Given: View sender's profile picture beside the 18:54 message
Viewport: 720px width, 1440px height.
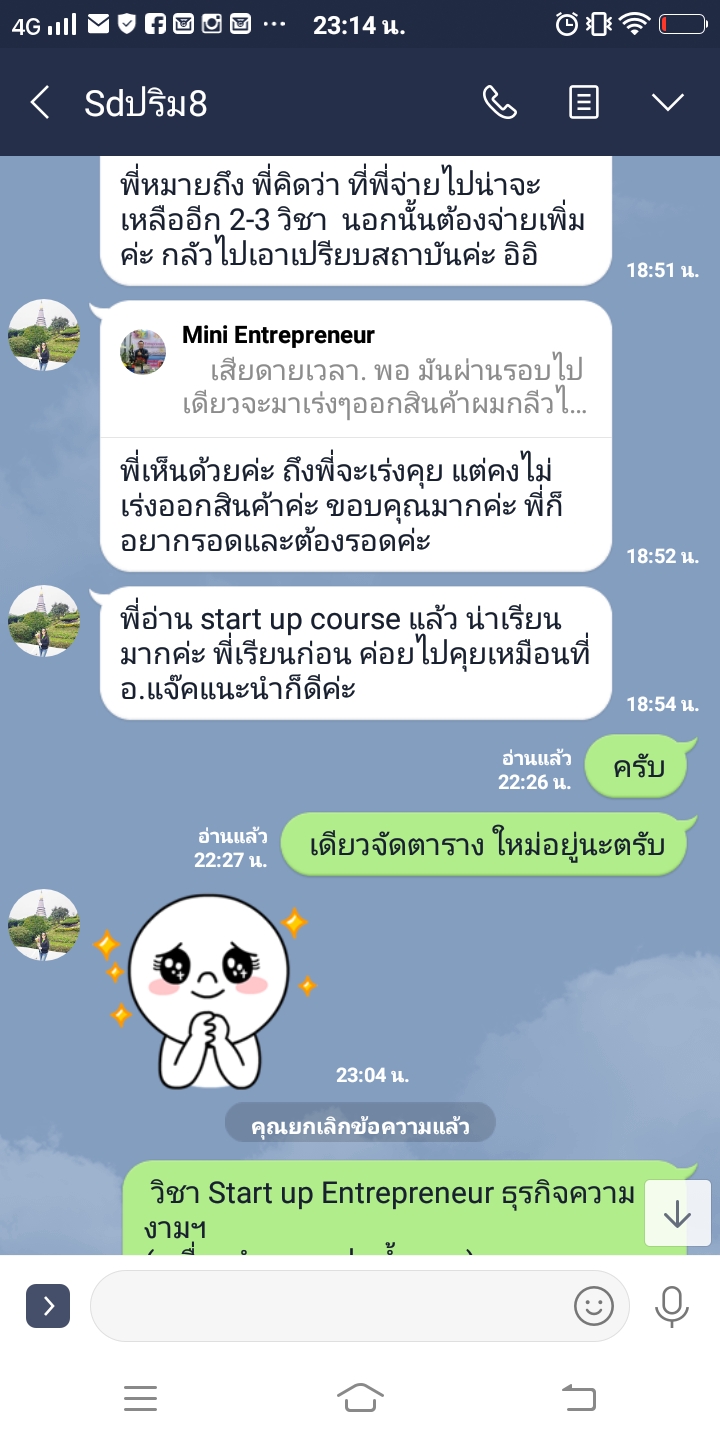Looking at the screenshot, I should 44,622.
